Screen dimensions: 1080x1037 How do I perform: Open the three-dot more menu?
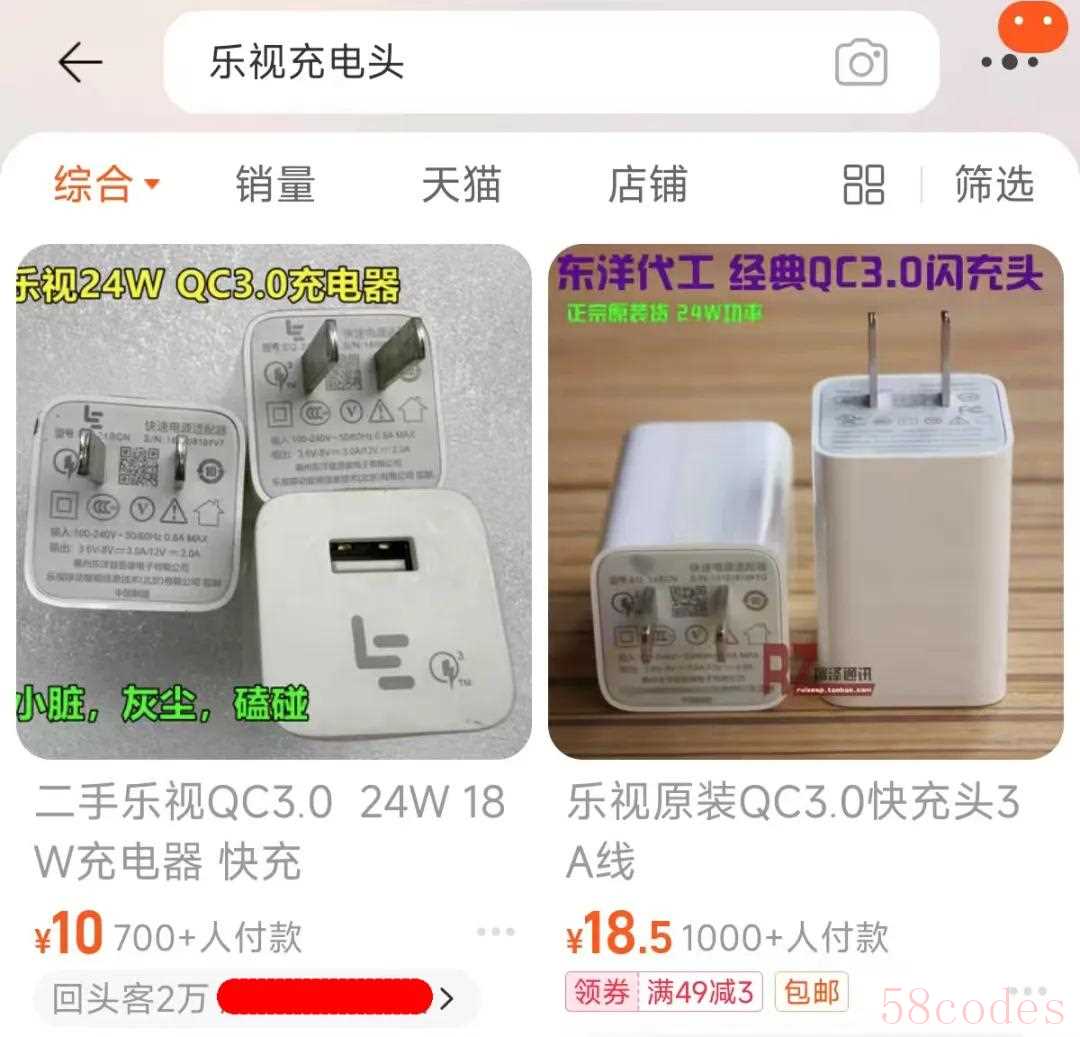1008,62
